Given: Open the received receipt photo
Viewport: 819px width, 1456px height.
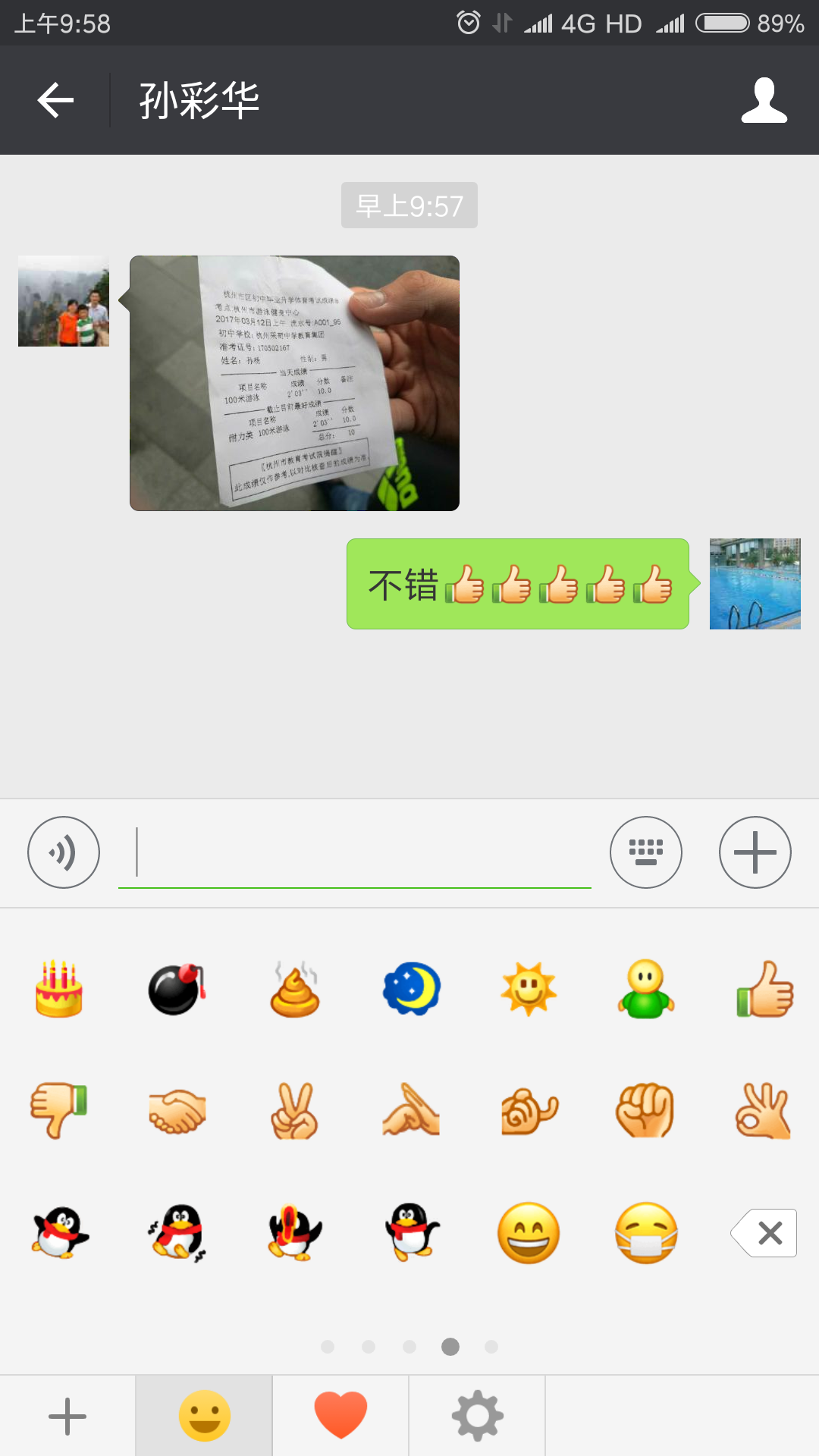Looking at the screenshot, I should pos(294,383).
